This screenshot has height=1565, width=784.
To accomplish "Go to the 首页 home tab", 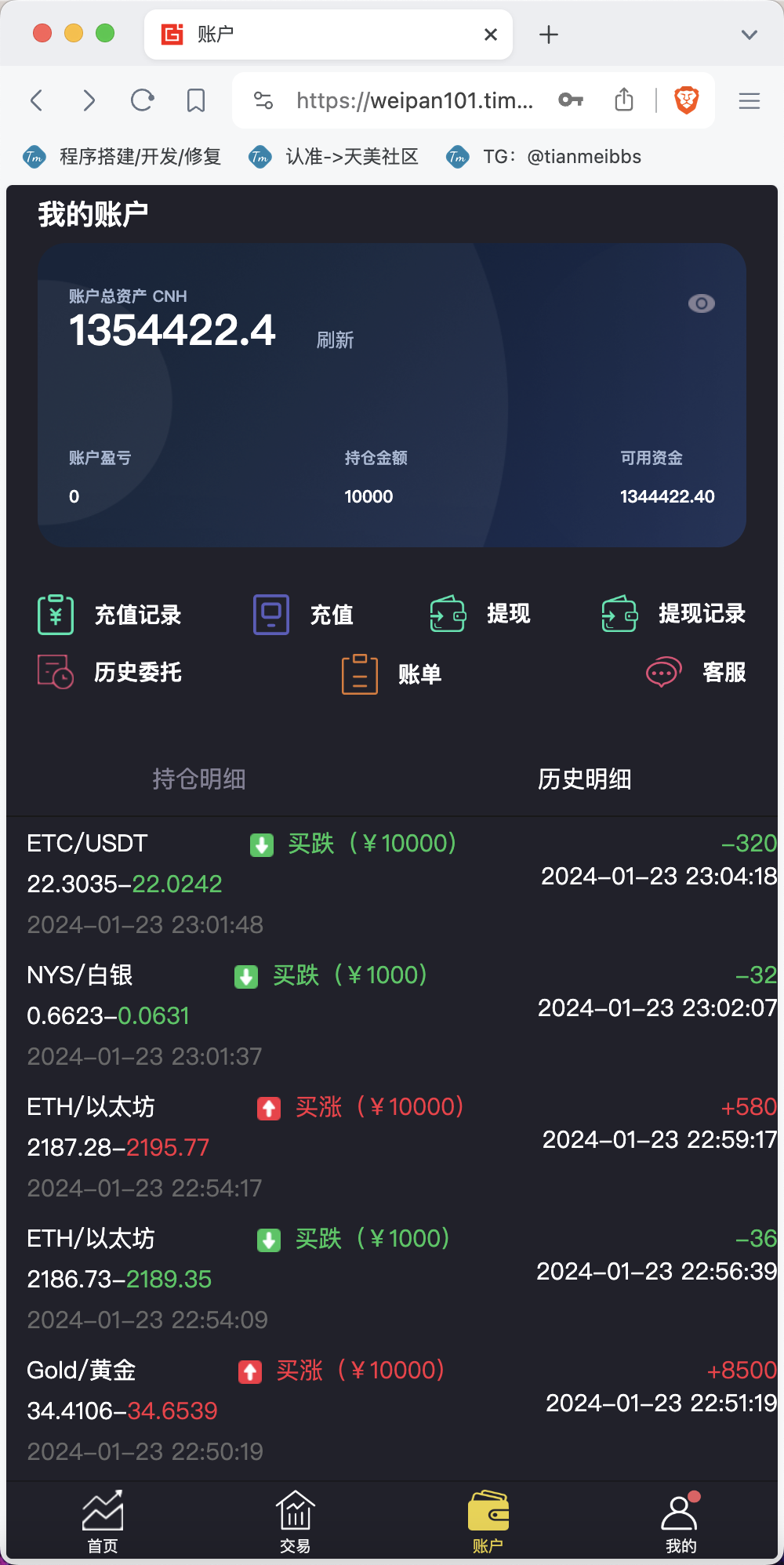I will click(103, 1522).
